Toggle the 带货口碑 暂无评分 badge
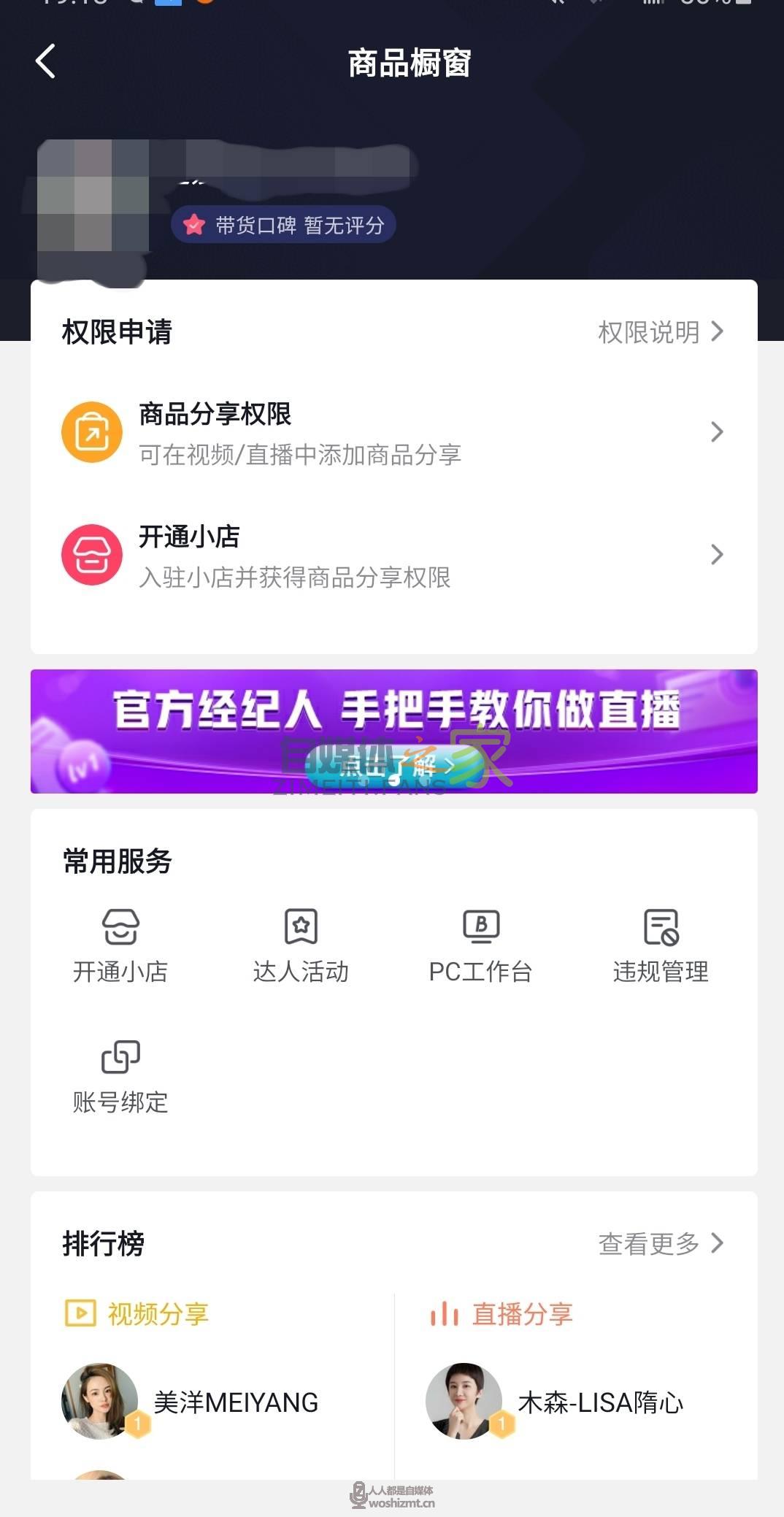784x1517 pixels. tap(283, 225)
